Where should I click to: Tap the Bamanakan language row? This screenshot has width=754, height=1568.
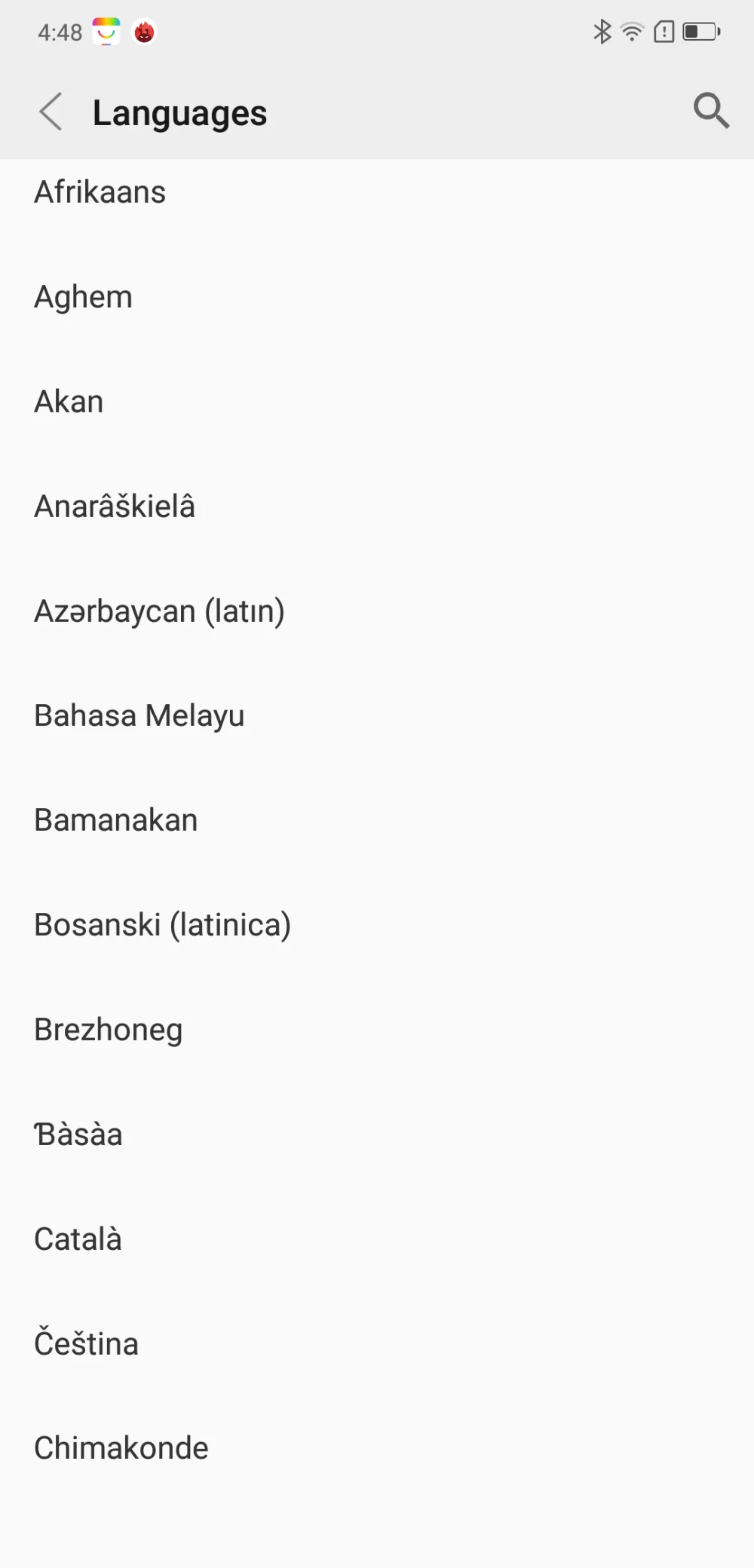coord(377,820)
